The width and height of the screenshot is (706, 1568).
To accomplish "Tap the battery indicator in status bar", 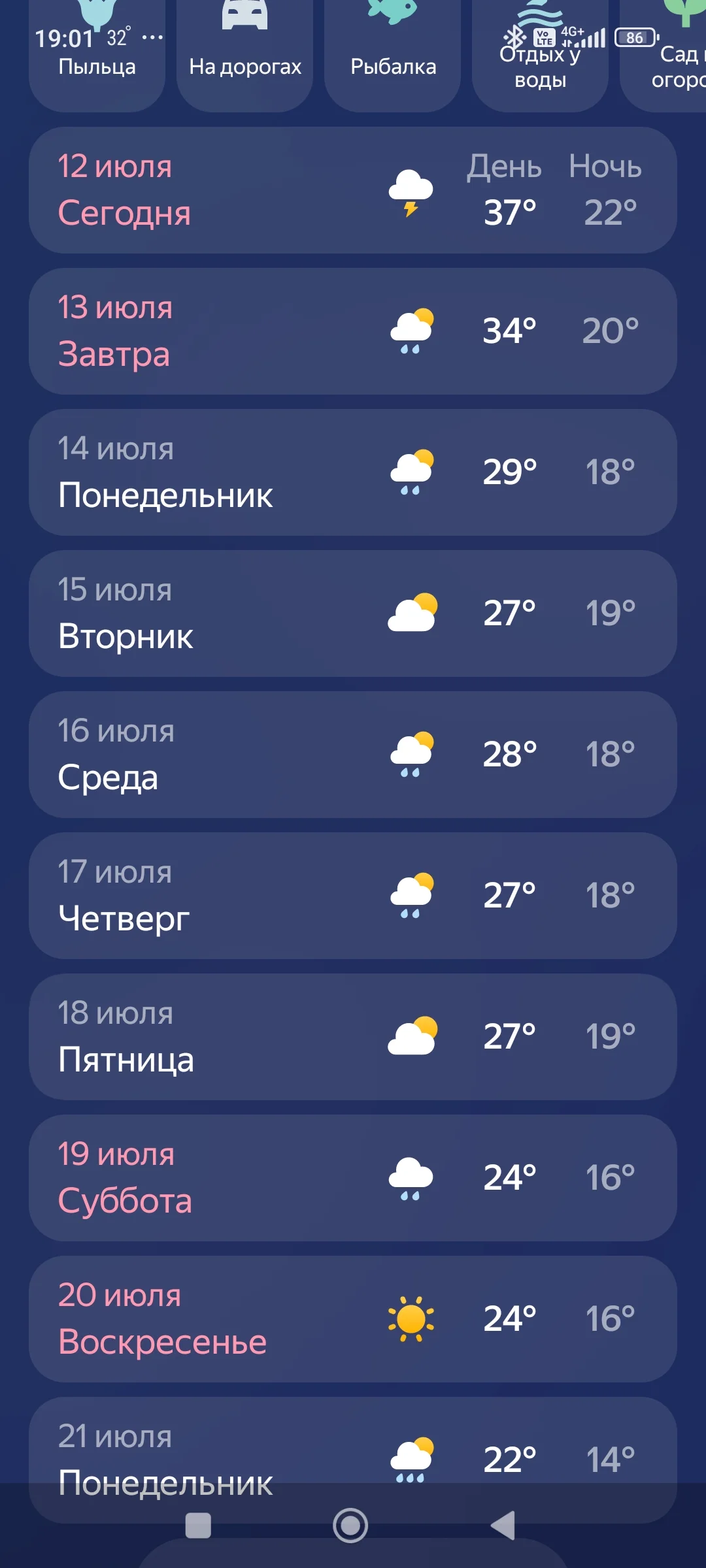I will [634, 37].
